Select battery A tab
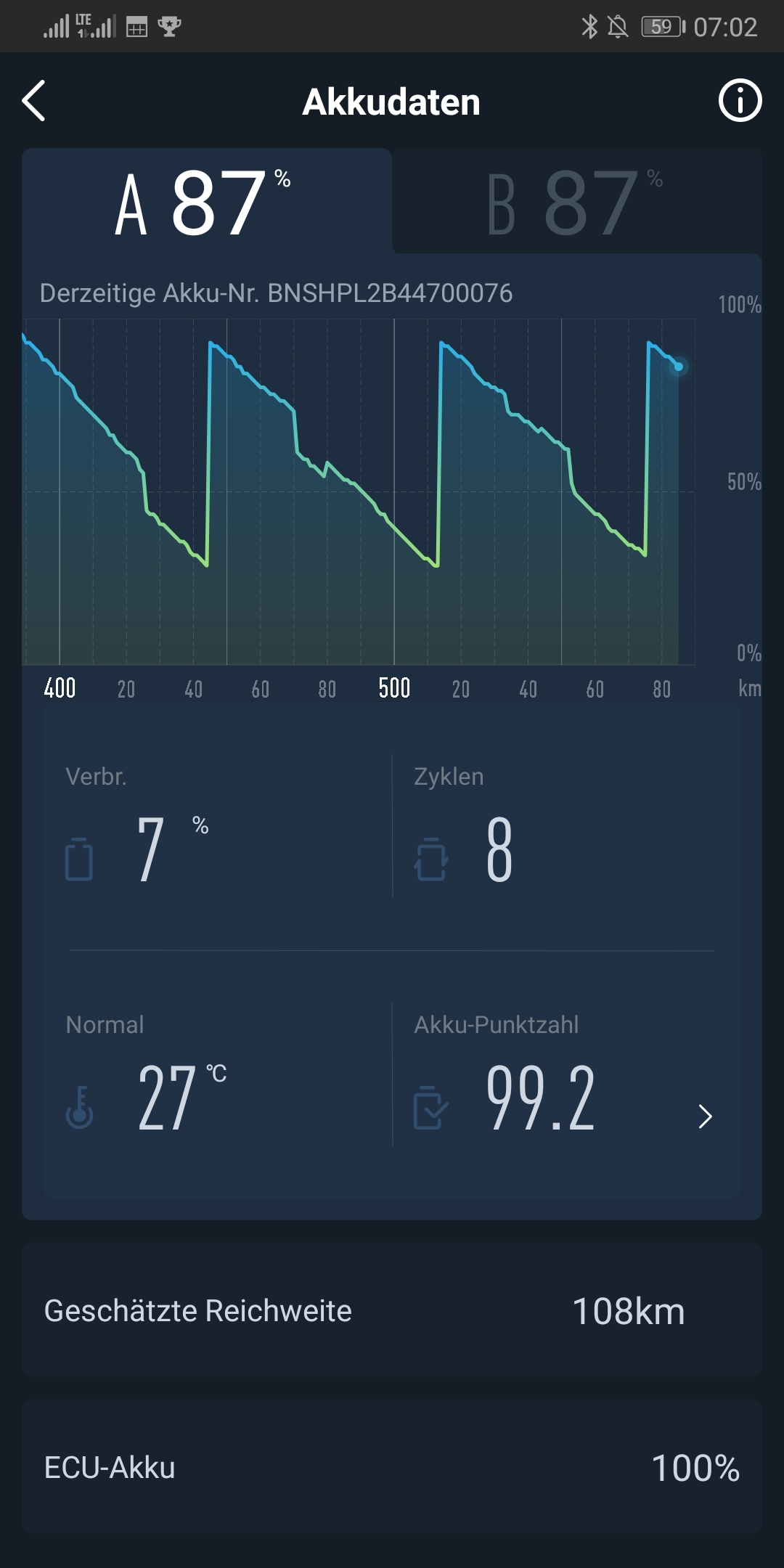The width and height of the screenshot is (784, 1568). [207, 201]
